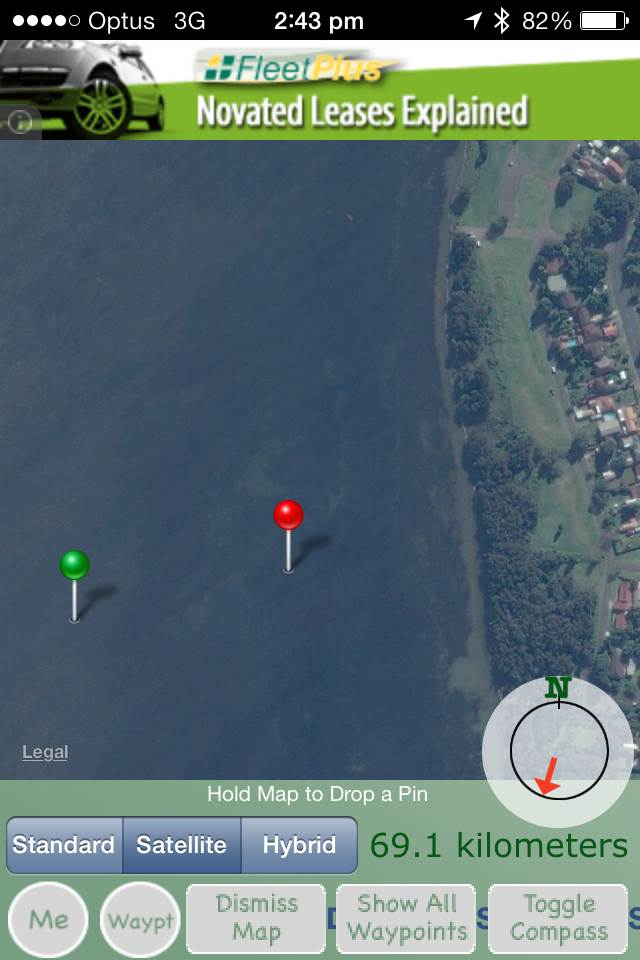Switch to Hybrid map view

[x=298, y=845]
